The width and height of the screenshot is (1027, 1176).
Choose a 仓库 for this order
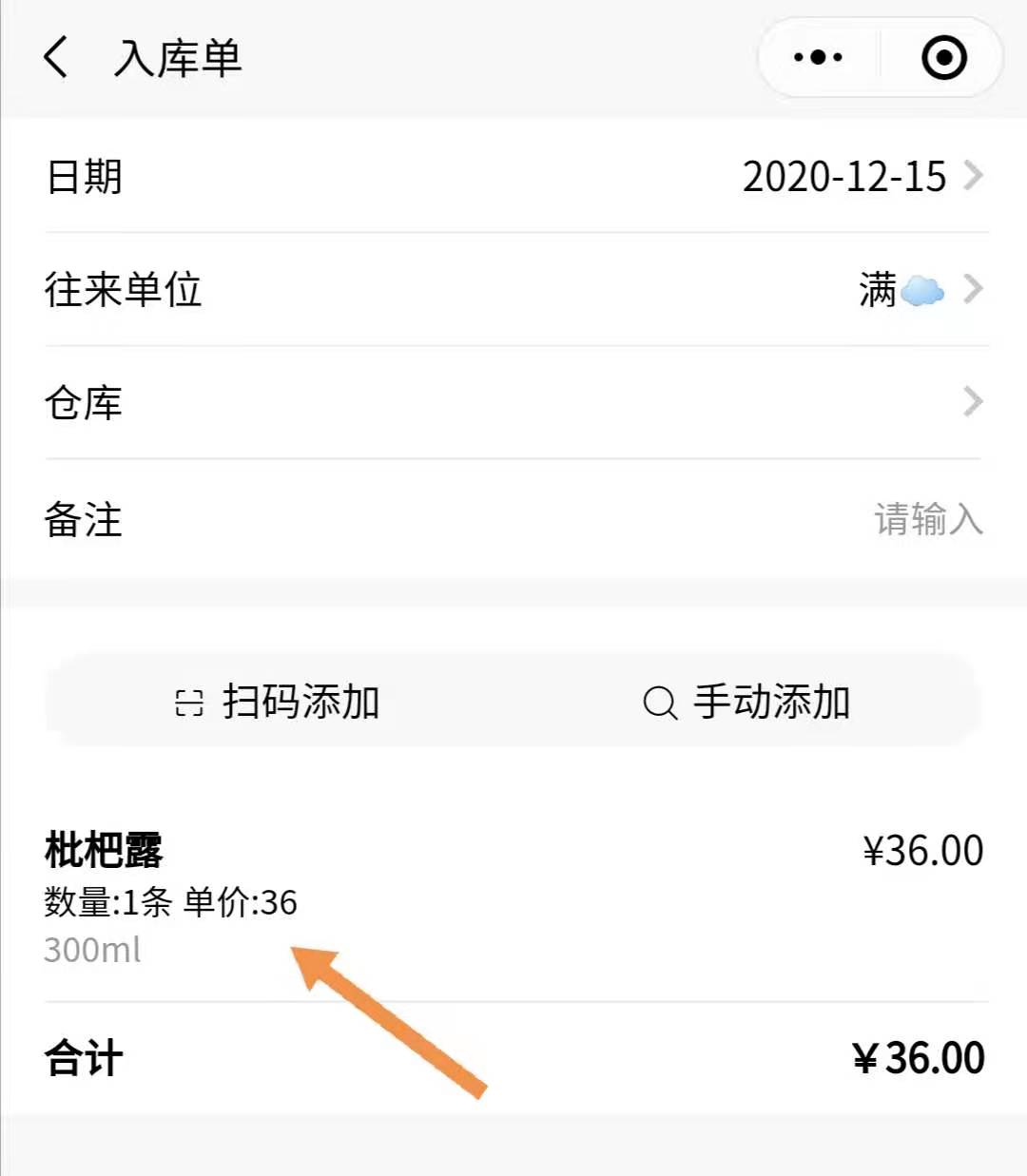(x=513, y=402)
